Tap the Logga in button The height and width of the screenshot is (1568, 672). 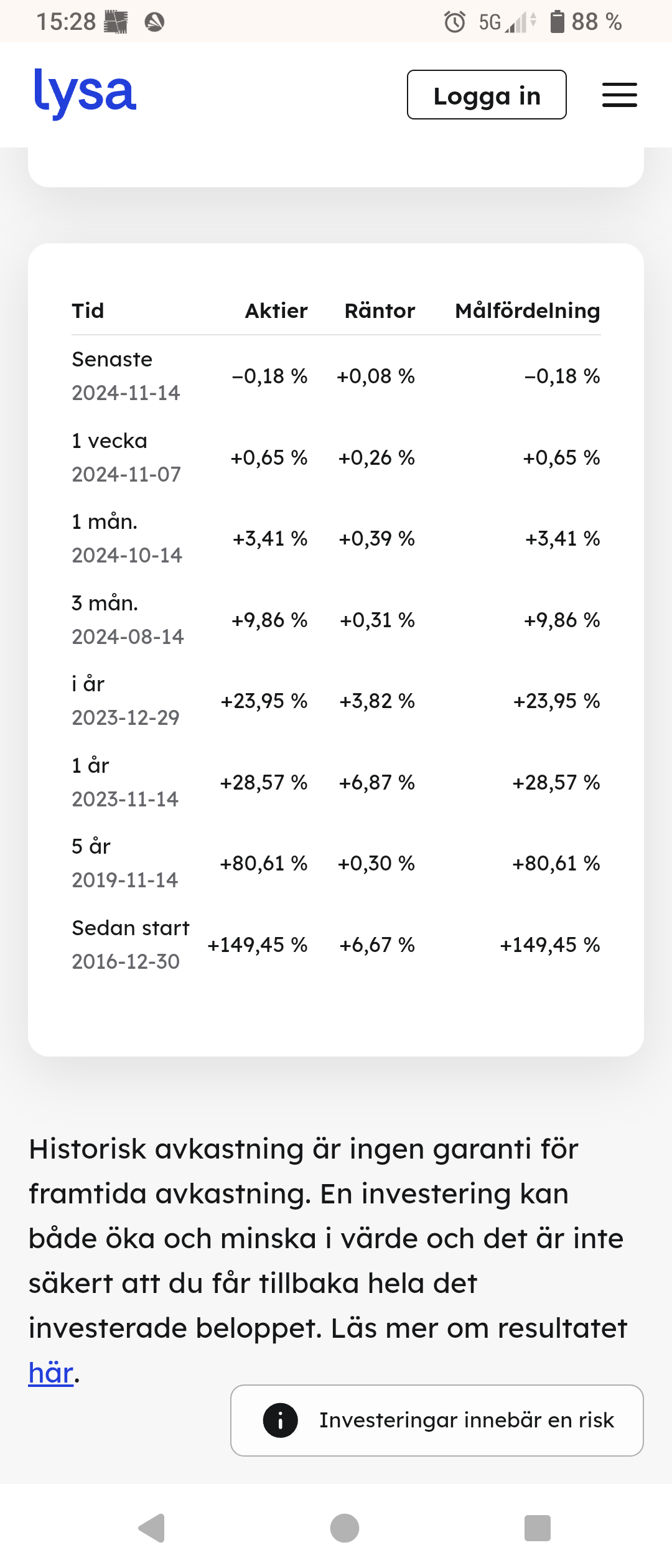[487, 95]
